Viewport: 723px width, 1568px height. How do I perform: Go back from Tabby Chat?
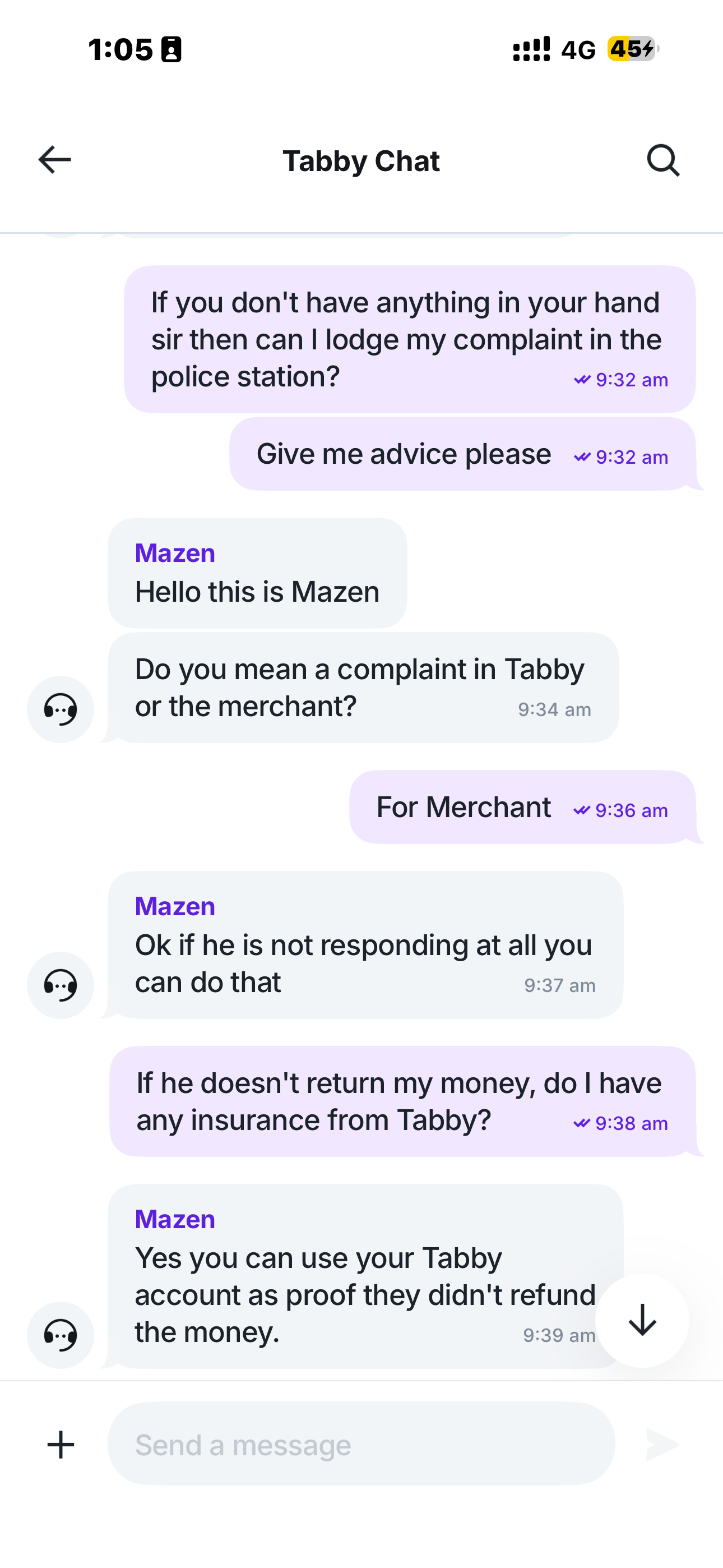point(55,160)
